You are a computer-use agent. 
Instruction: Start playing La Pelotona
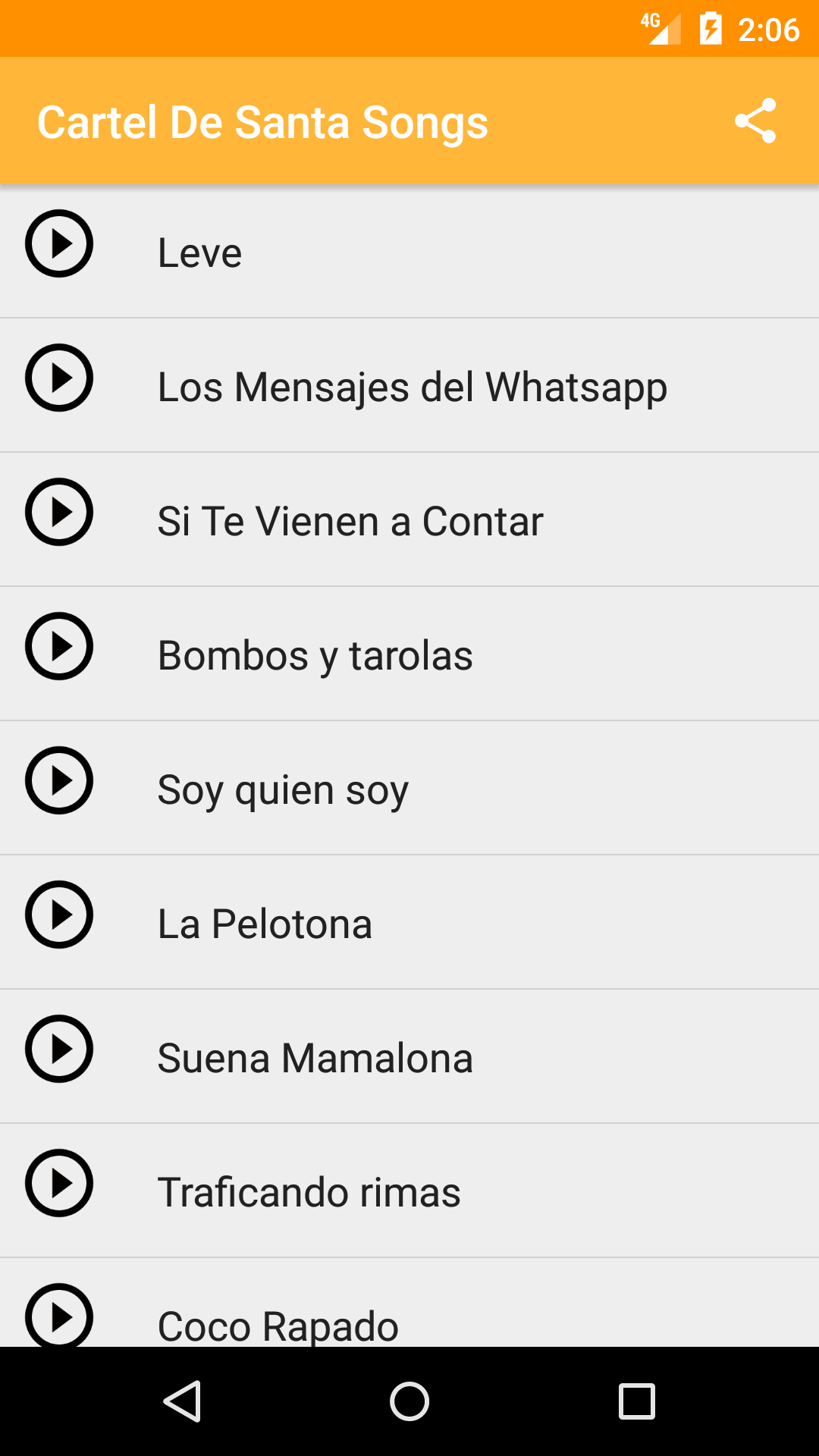tap(59, 915)
